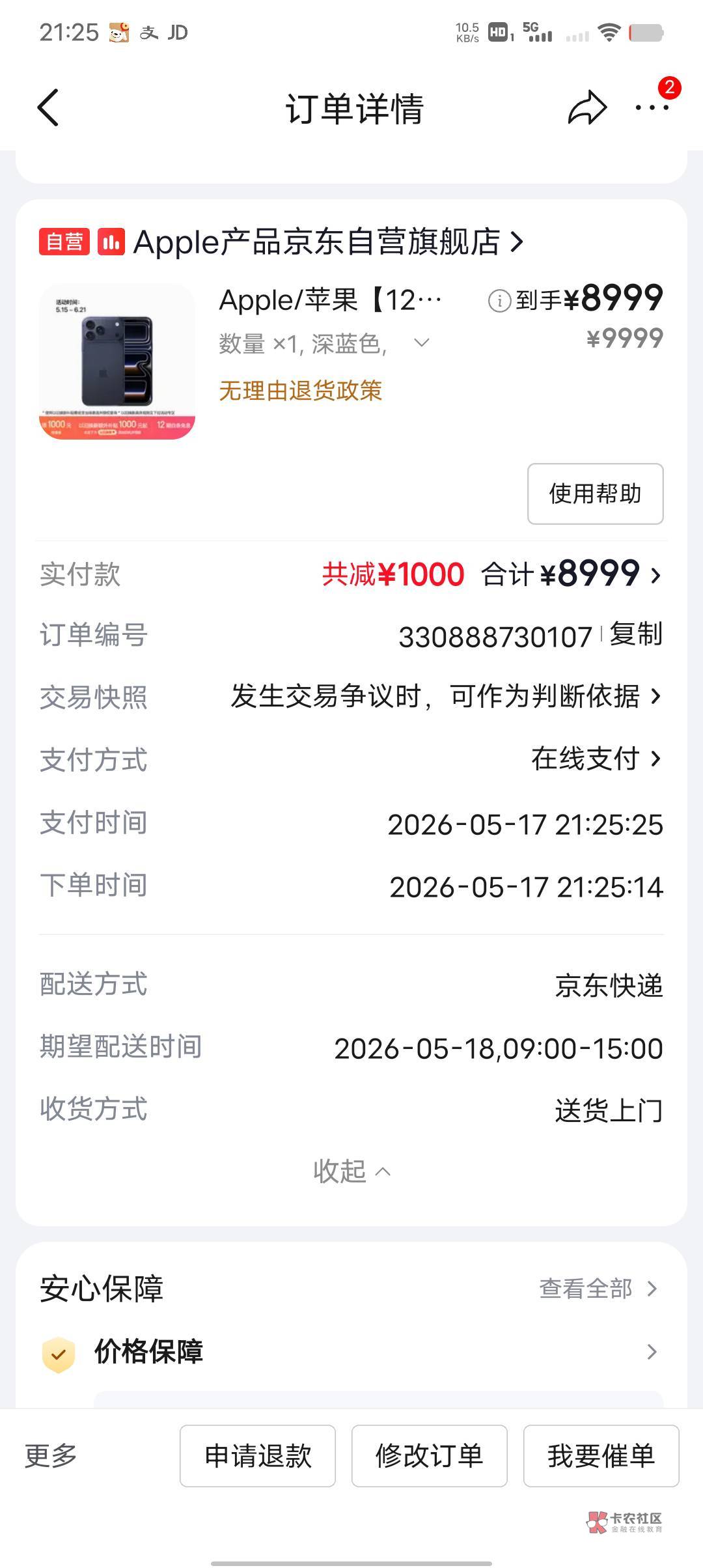The width and height of the screenshot is (703, 1568).
Task: Tap the price info icon beside 到手
Action: tap(499, 301)
